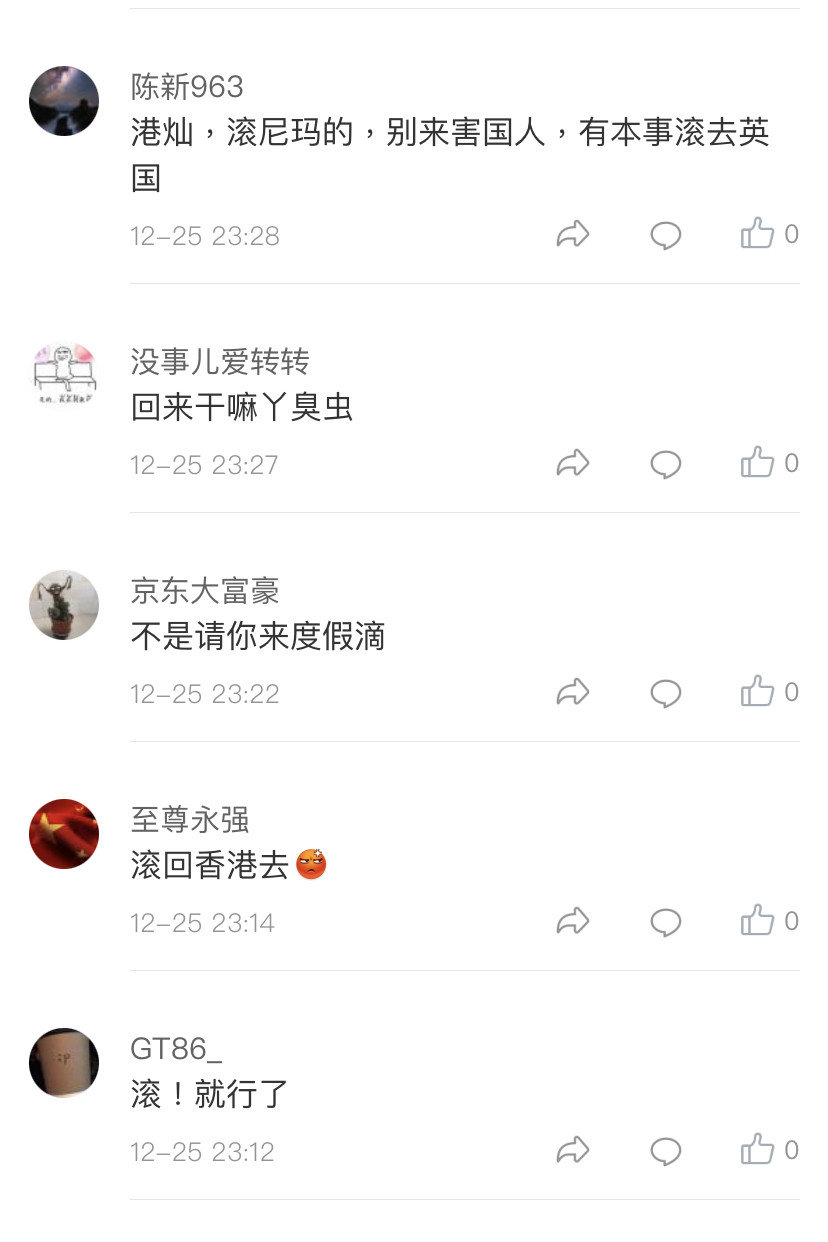The height and width of the screenshot is (1242, 828).
Task: Like the comment by 陈新963
Action: 758,234
